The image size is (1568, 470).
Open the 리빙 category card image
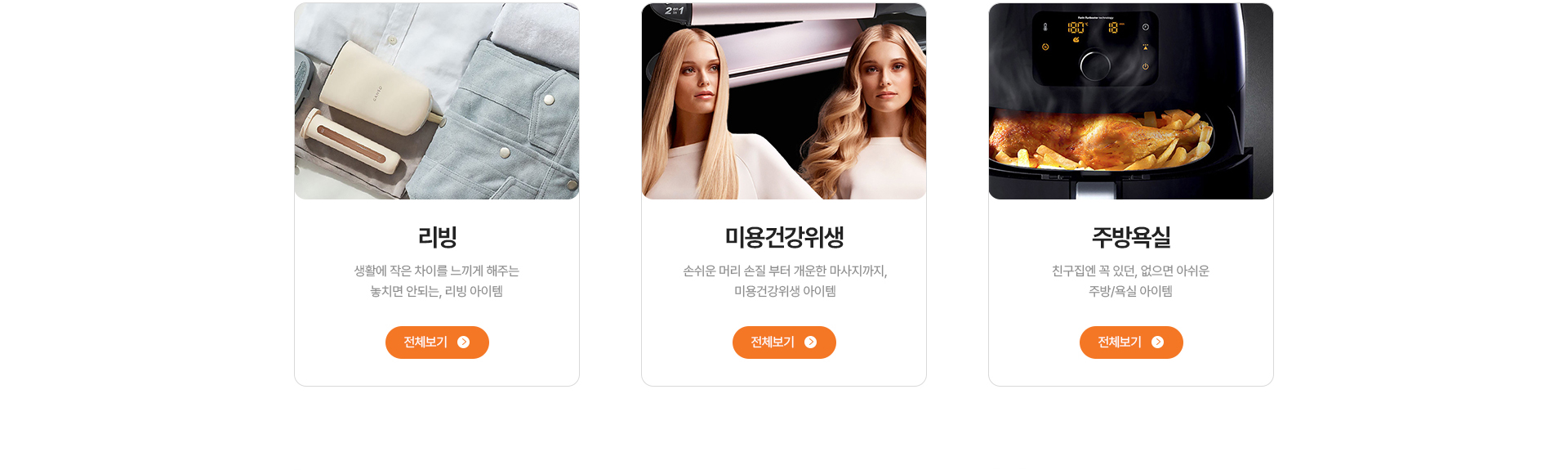coord(437,101)
